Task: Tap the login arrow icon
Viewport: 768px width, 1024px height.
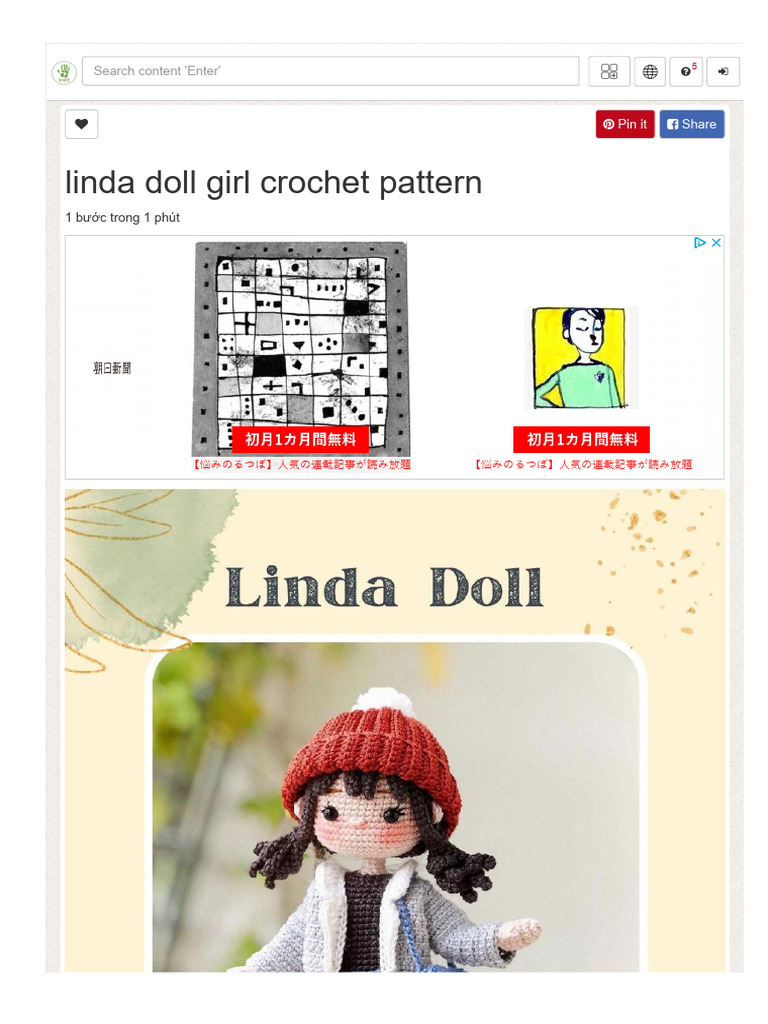Action: point(723,71)
